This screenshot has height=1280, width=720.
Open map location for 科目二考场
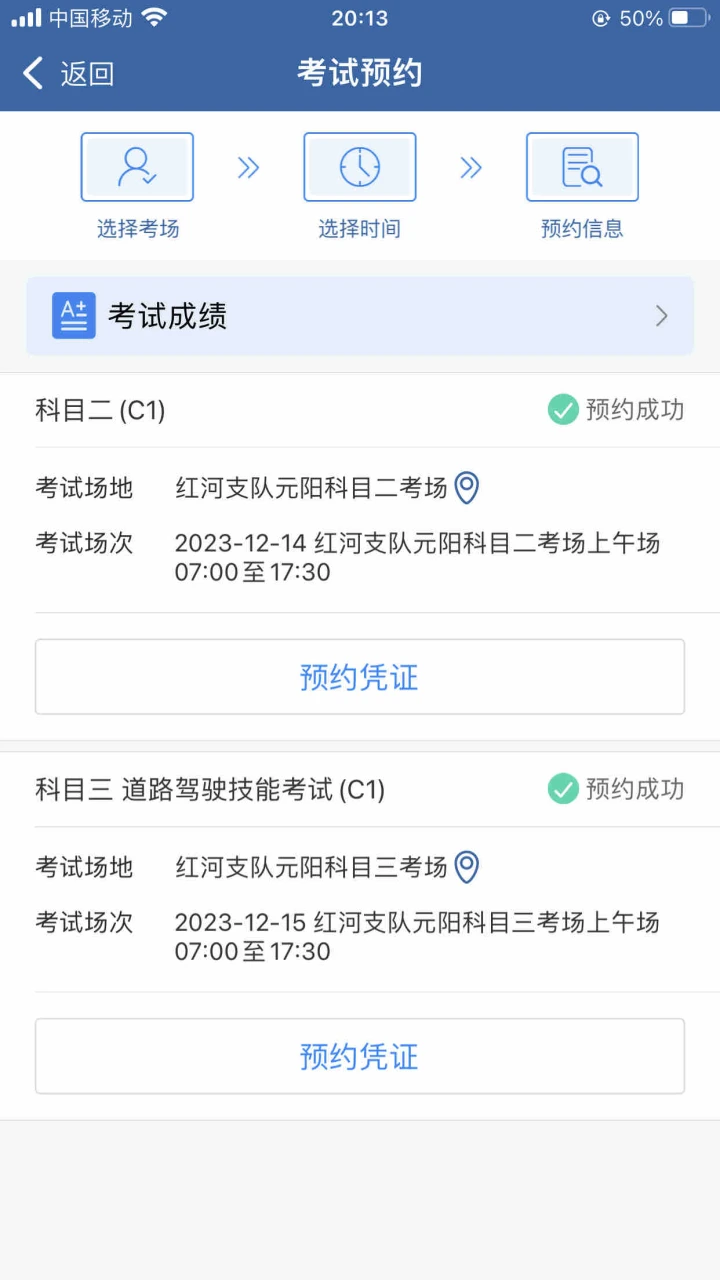coord(467,488)
